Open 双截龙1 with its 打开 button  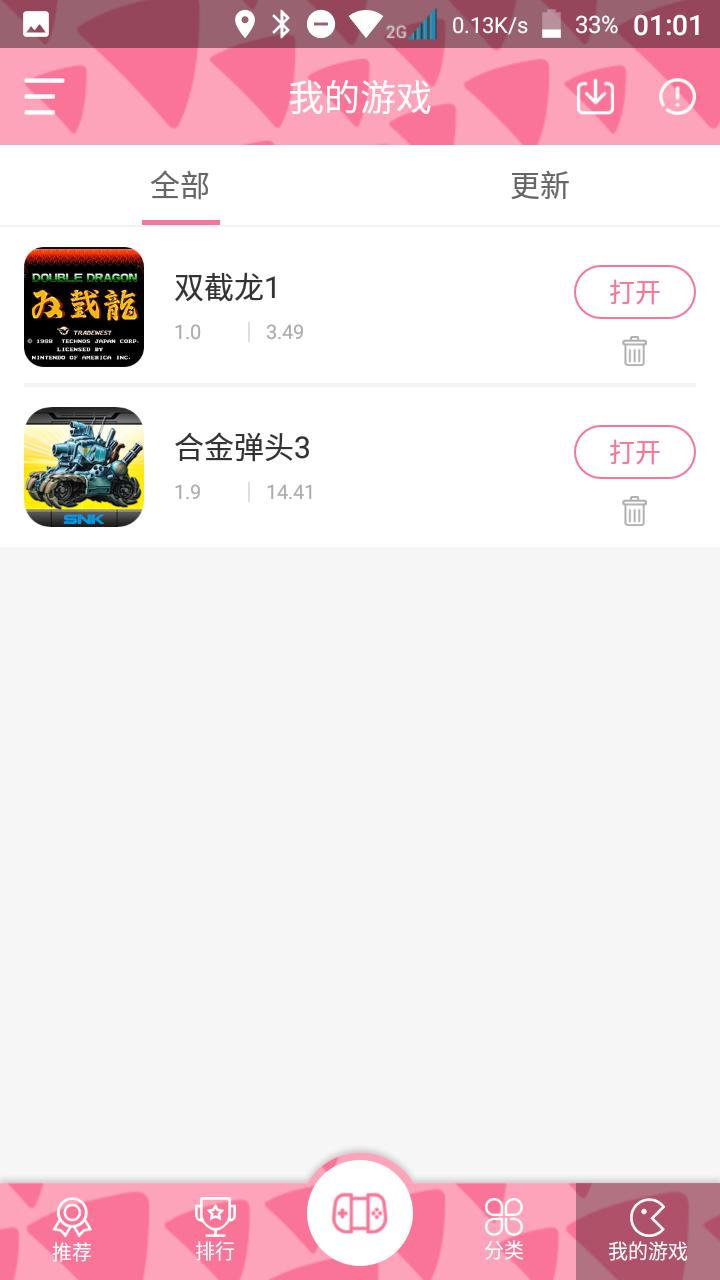tap(634, 292)
